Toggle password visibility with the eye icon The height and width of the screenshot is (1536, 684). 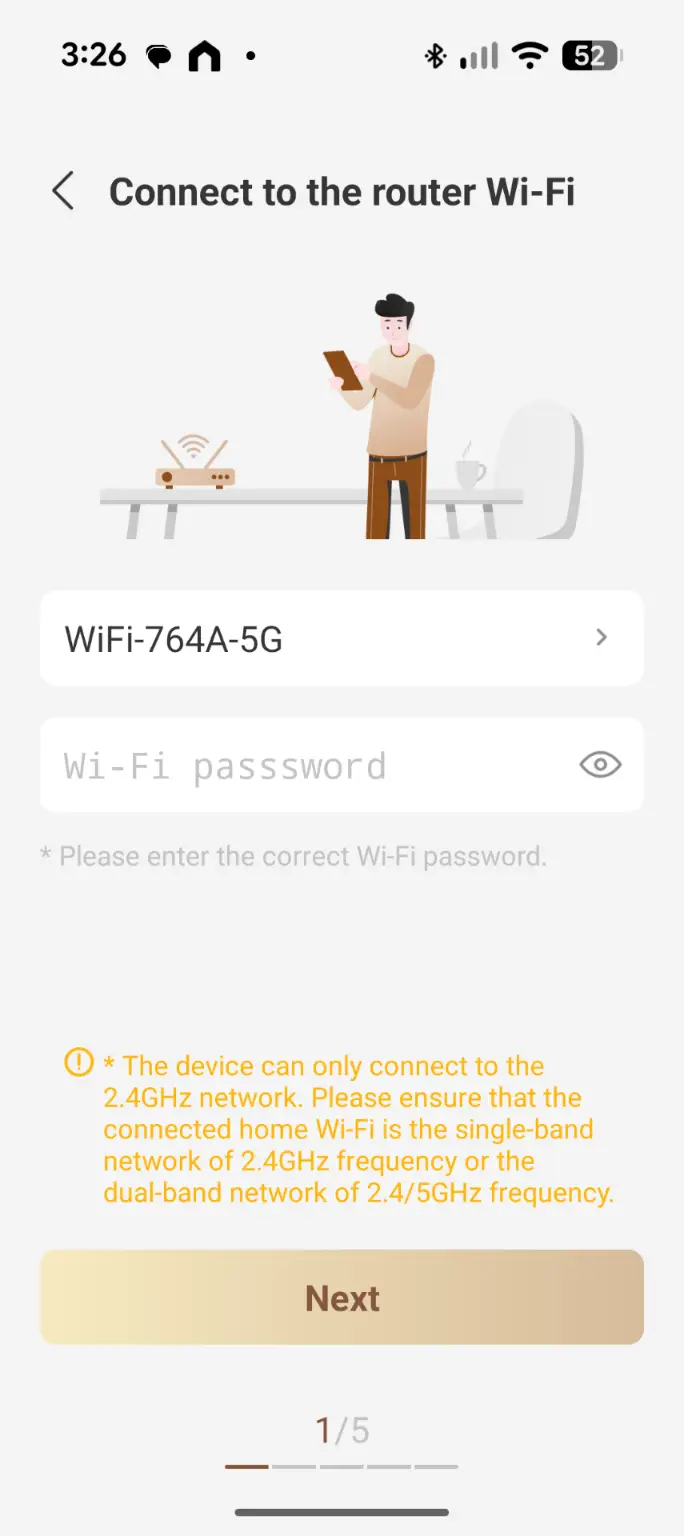pyautogui.click(x=600, y=765)
